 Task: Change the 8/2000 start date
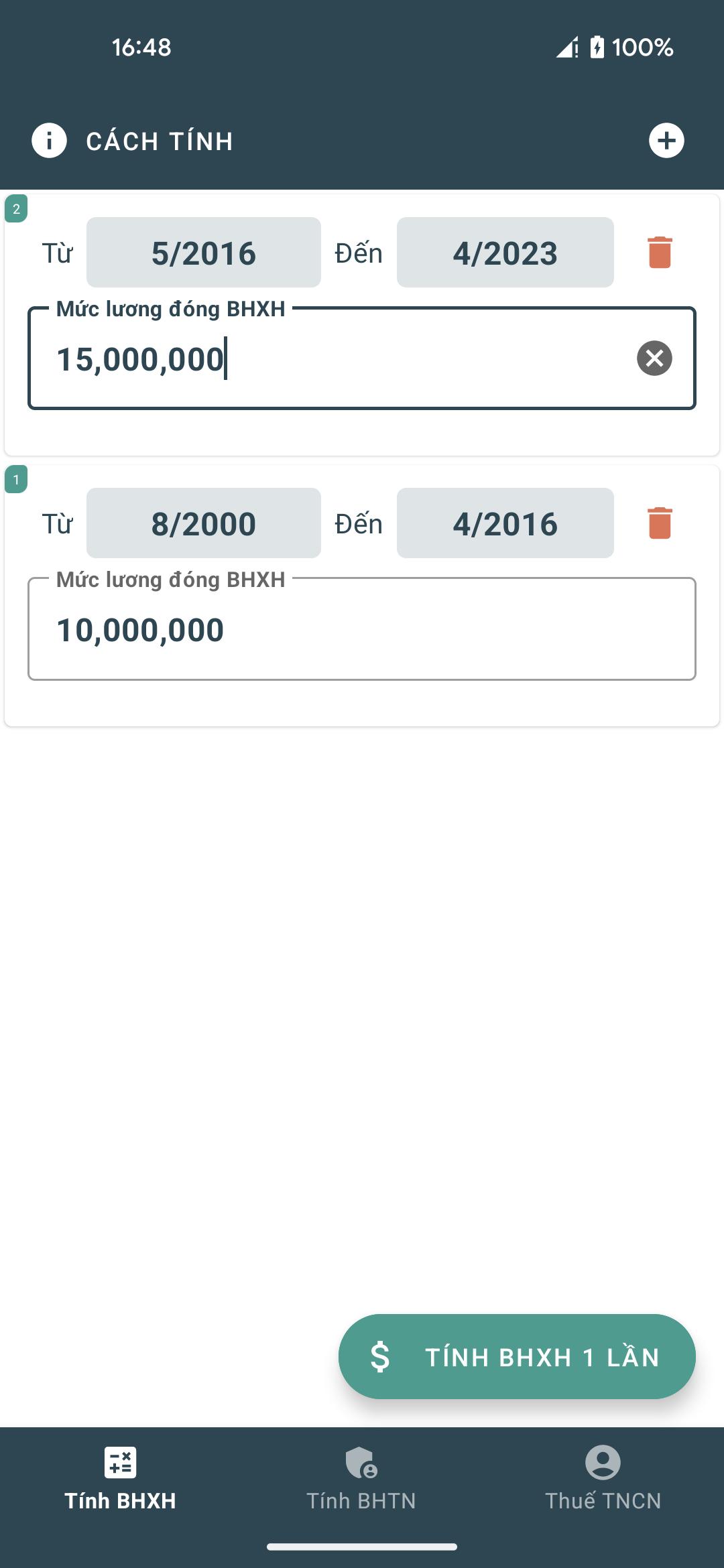point(204,523)
